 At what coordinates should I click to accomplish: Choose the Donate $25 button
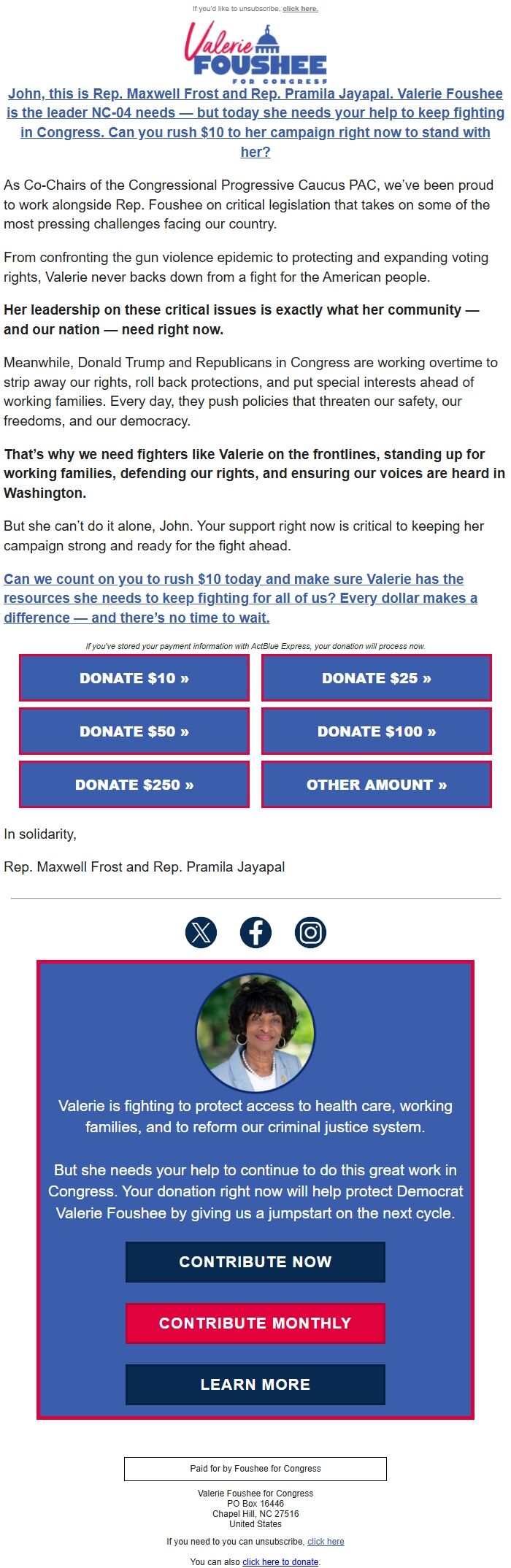[x=376, y=678]
